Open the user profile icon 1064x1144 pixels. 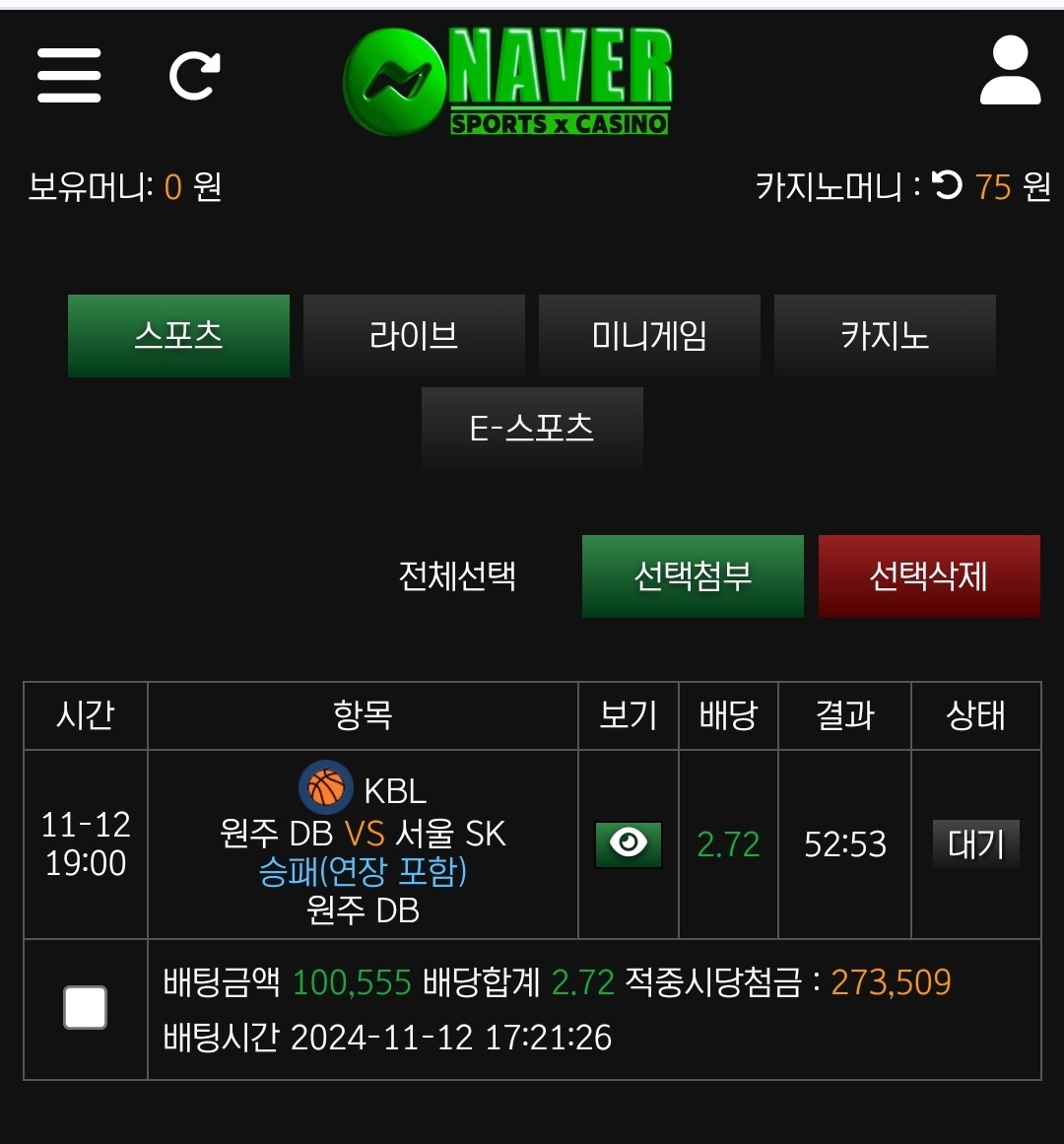pos(1010,70)
